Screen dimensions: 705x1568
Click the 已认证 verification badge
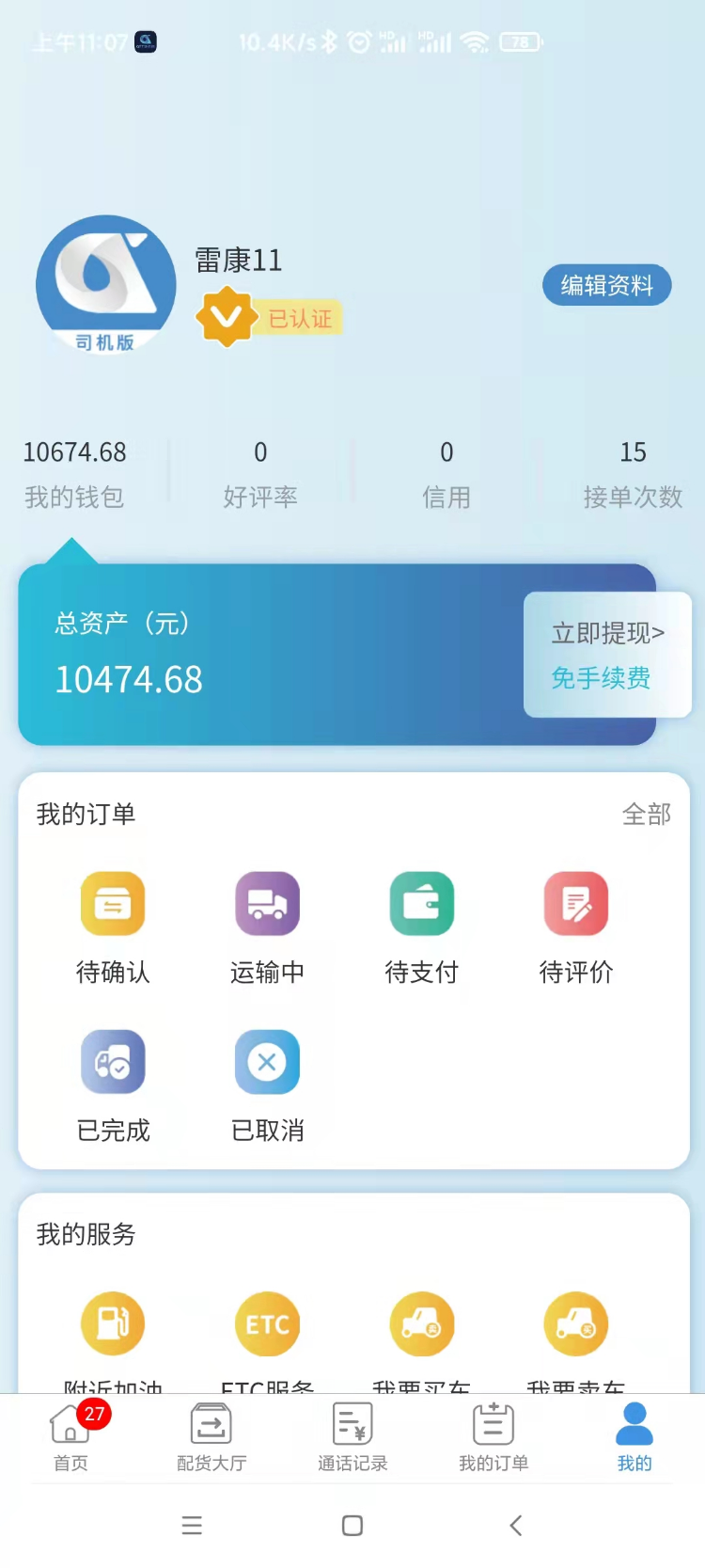click(x=269, y=318)
